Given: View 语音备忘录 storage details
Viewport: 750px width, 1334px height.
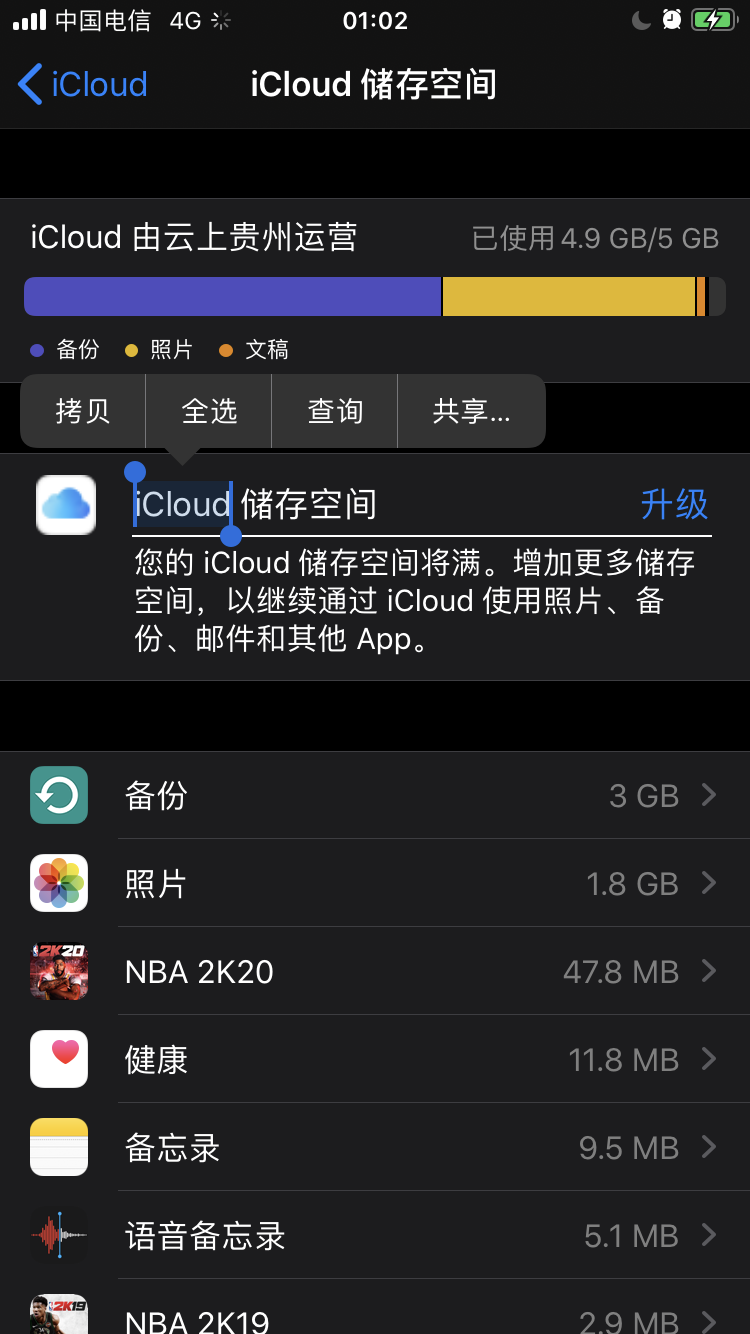Looking at the screenshot, I should pyautogui.click(x=375, y=1236).
